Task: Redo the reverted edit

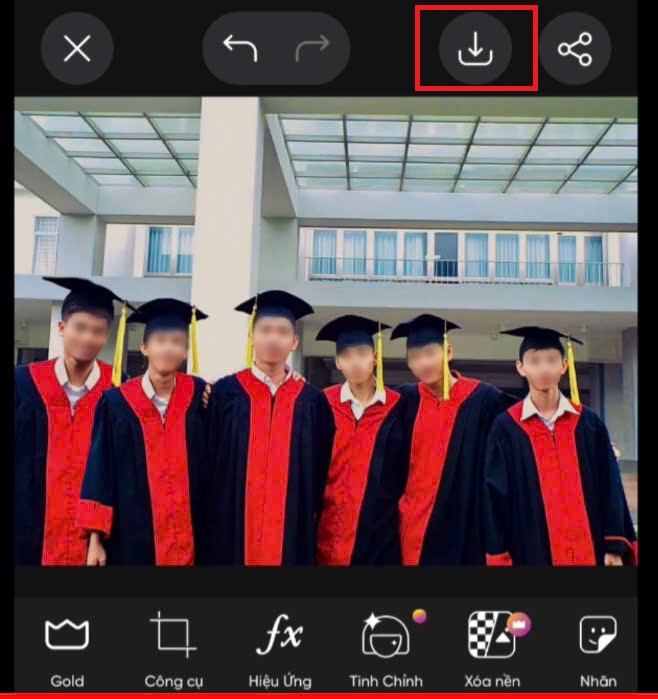Action: click(312, 48)
